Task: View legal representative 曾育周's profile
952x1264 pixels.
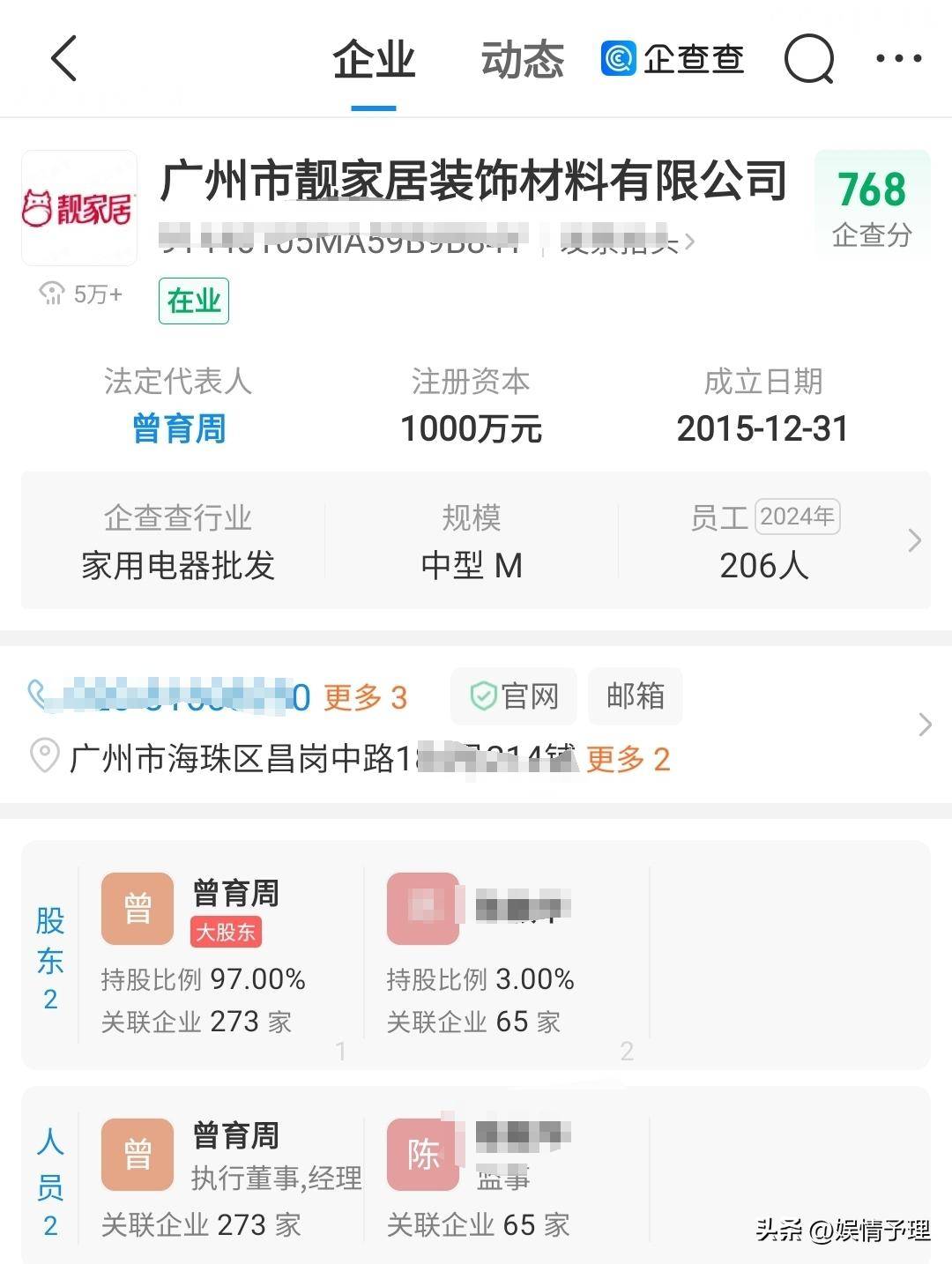Action: (179, 429)
